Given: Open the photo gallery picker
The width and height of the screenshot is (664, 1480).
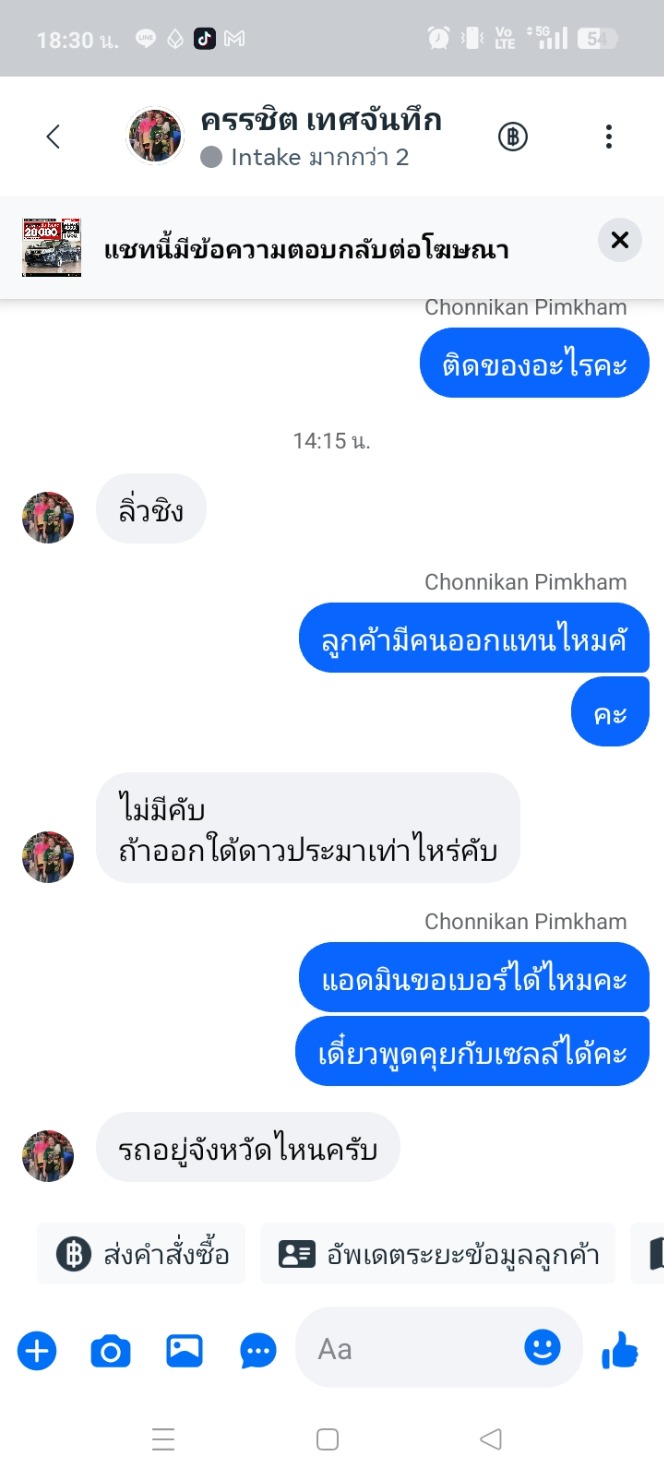Looking at the screenshot, I should coord(184,1352).
